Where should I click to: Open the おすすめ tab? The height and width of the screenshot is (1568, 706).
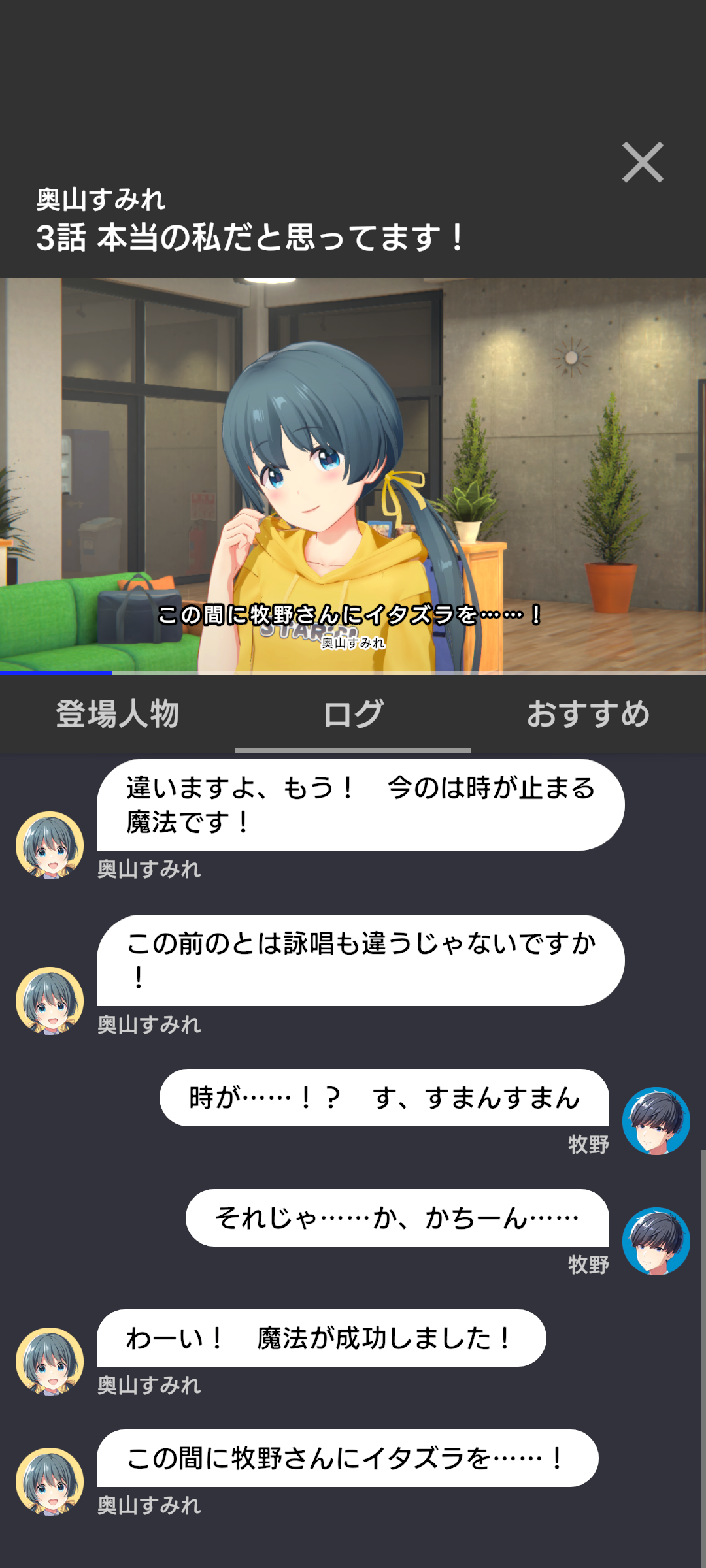[588, 713]
